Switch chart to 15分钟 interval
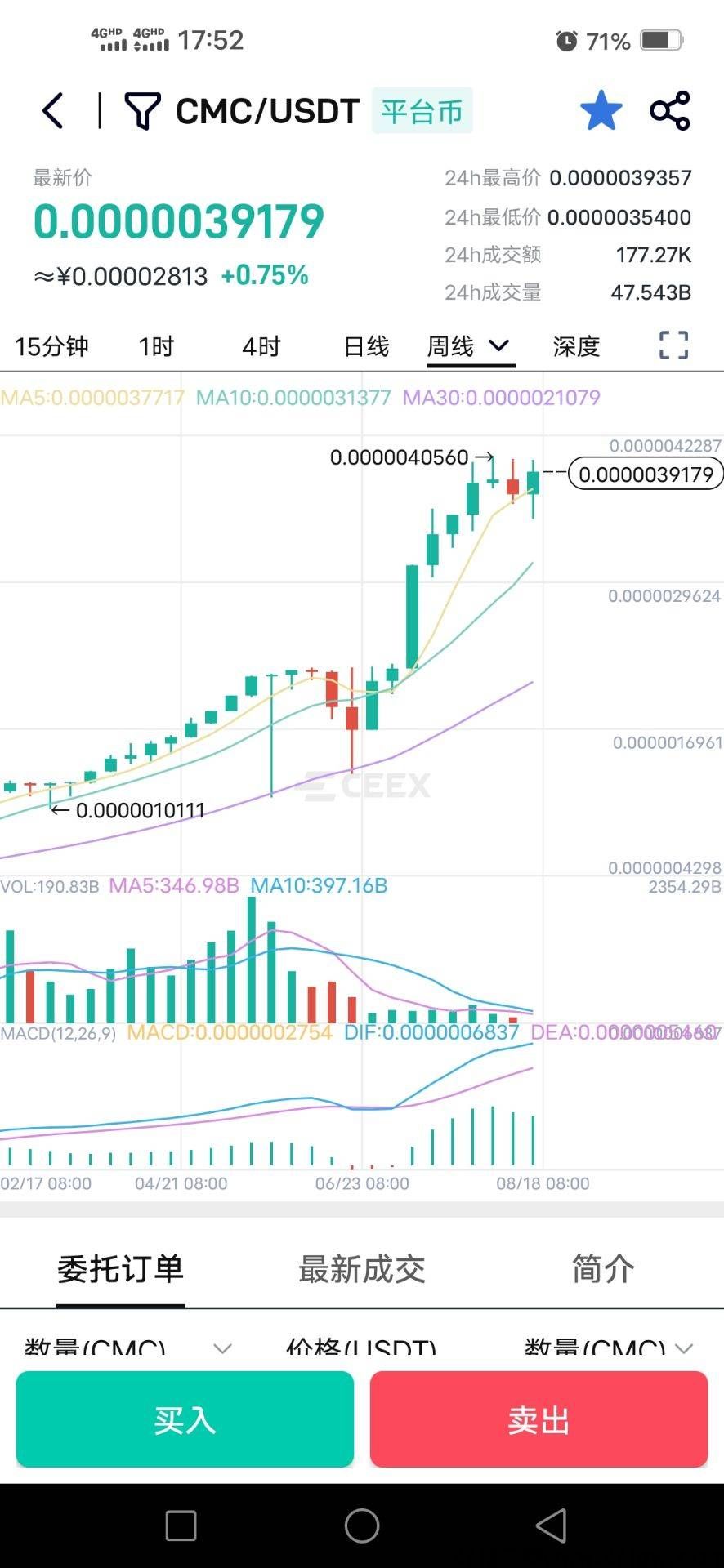Screen dimensions: 724x1568 coord(51,346)
